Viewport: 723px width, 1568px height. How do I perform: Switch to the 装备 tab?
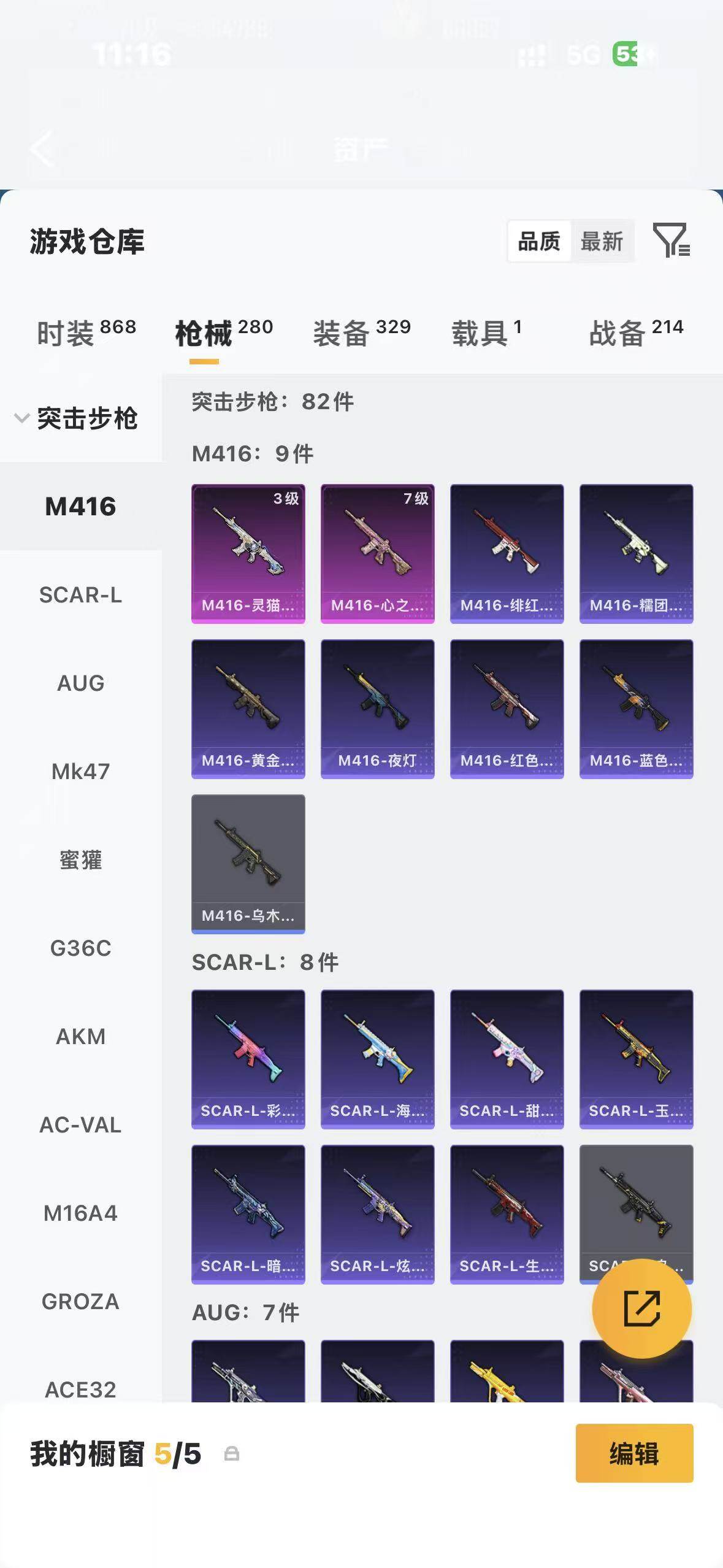pyautogui.click(x=362, y=333)
